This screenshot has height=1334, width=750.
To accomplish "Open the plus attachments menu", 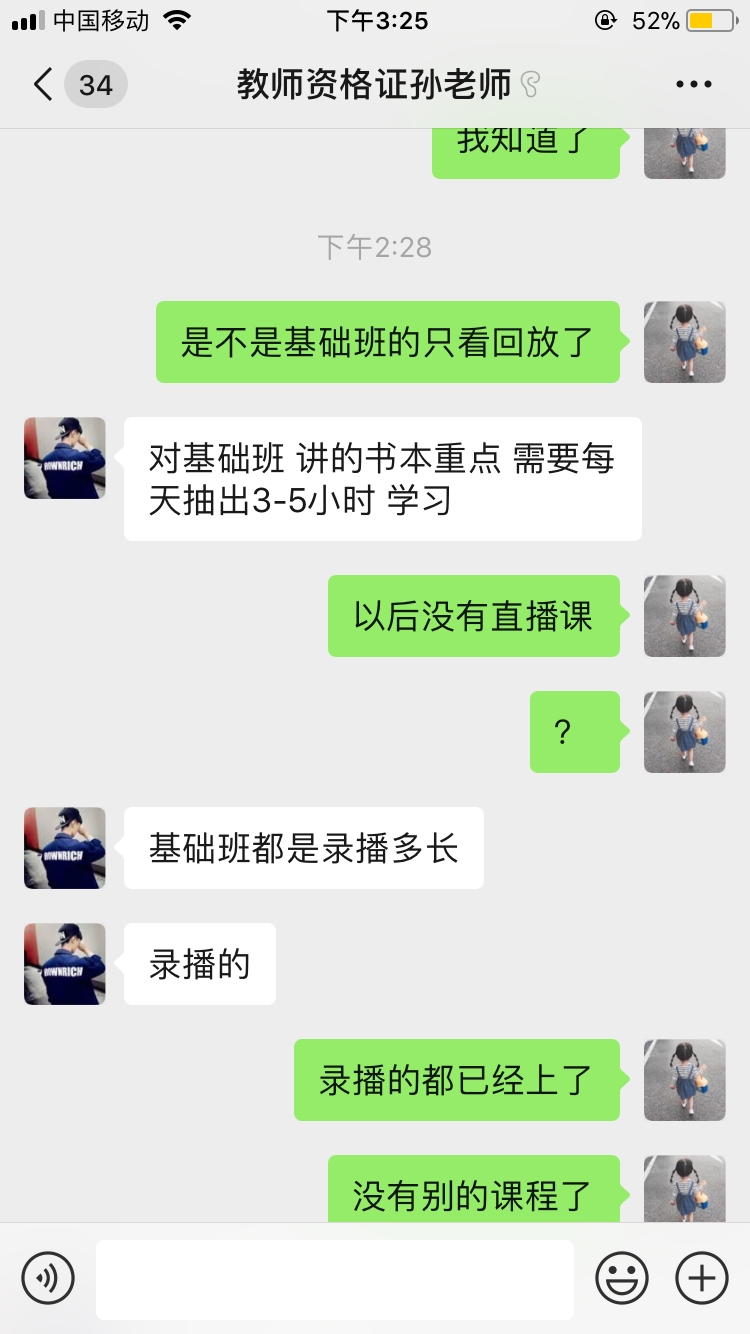I will click(x=701, y=1278).
